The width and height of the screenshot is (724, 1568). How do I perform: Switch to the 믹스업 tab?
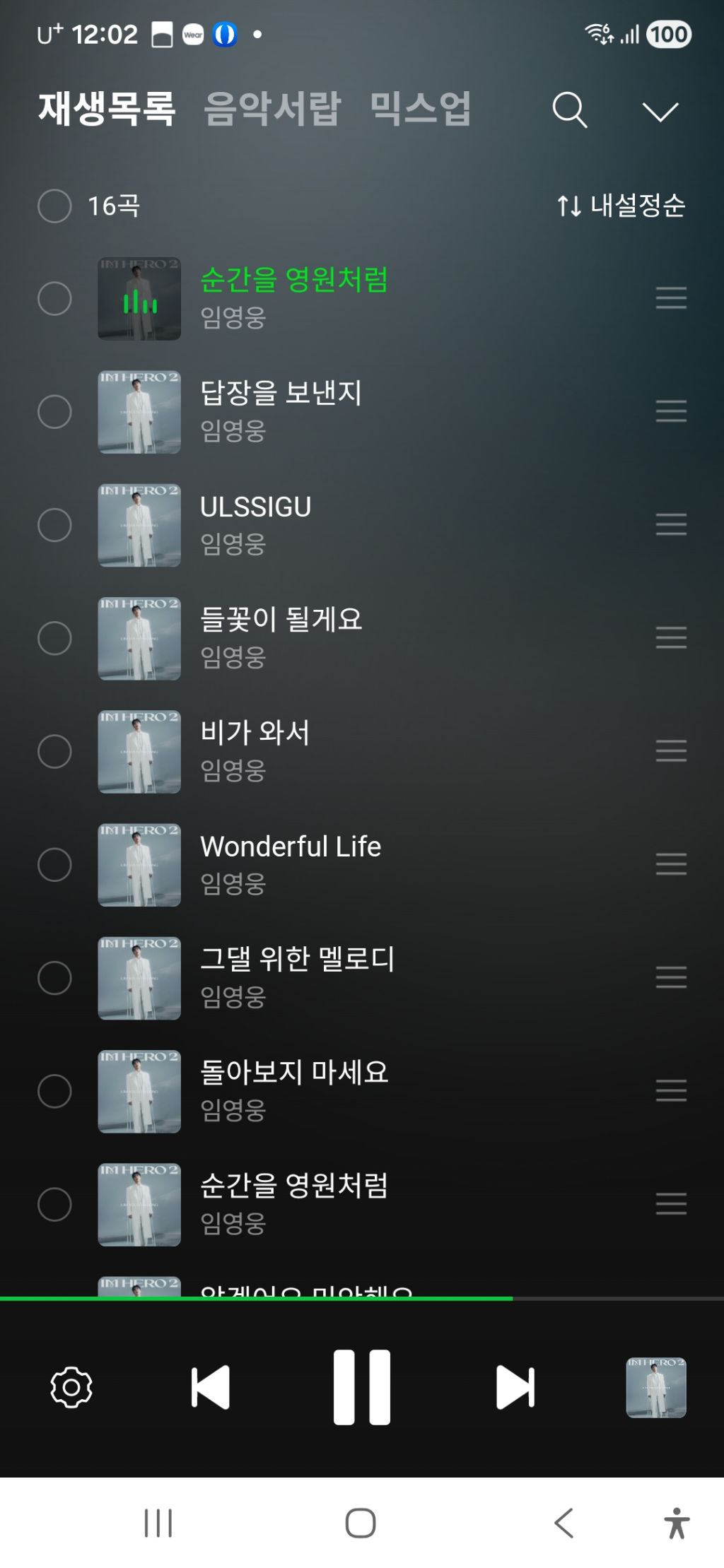tap(420, 109)
